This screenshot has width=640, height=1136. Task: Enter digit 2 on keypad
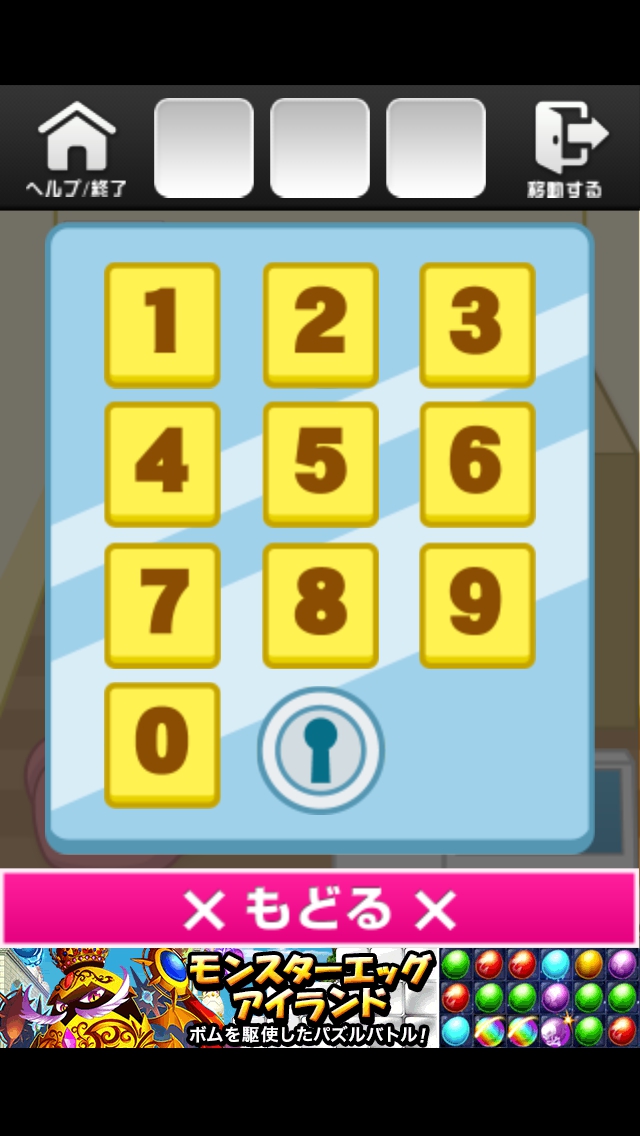pos(320,324)
